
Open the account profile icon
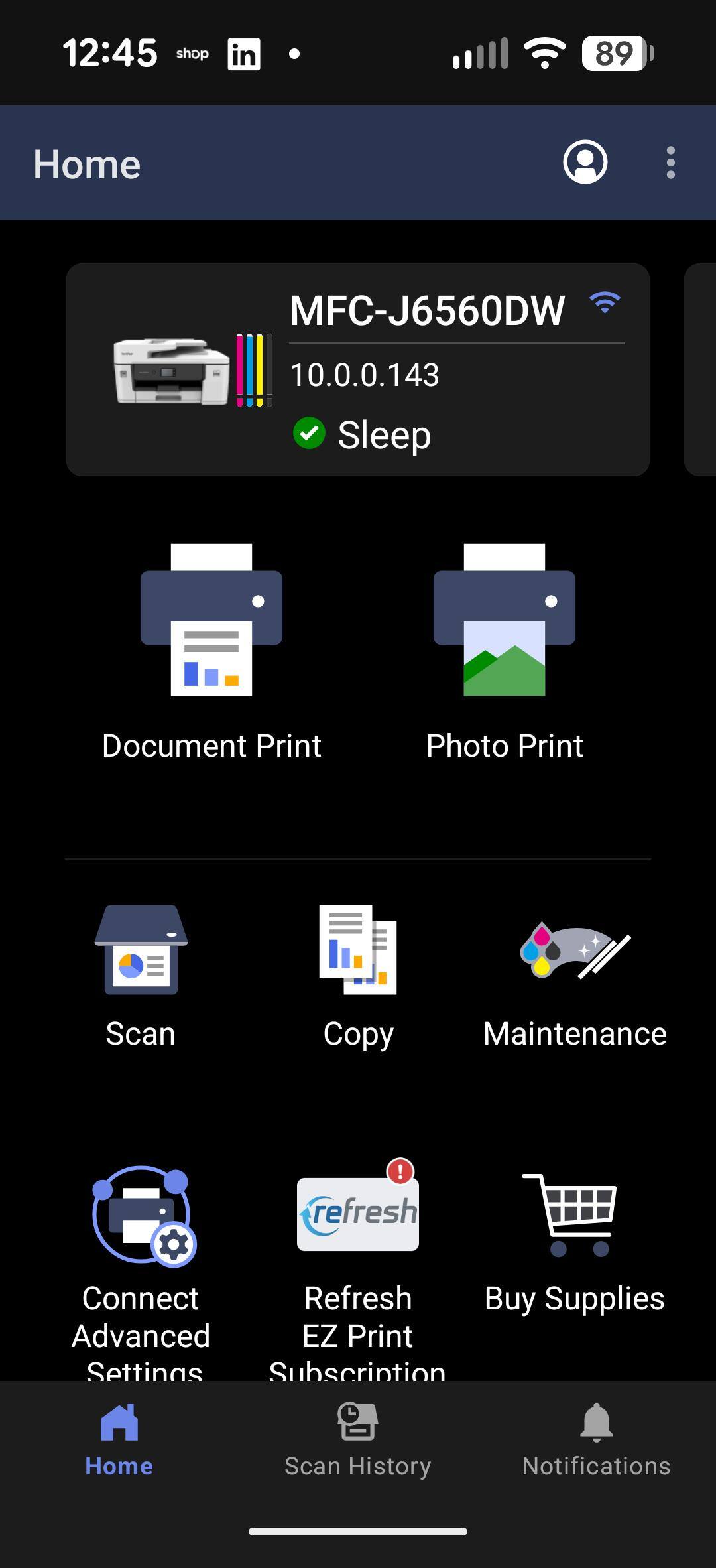click(x=585, y=162)
